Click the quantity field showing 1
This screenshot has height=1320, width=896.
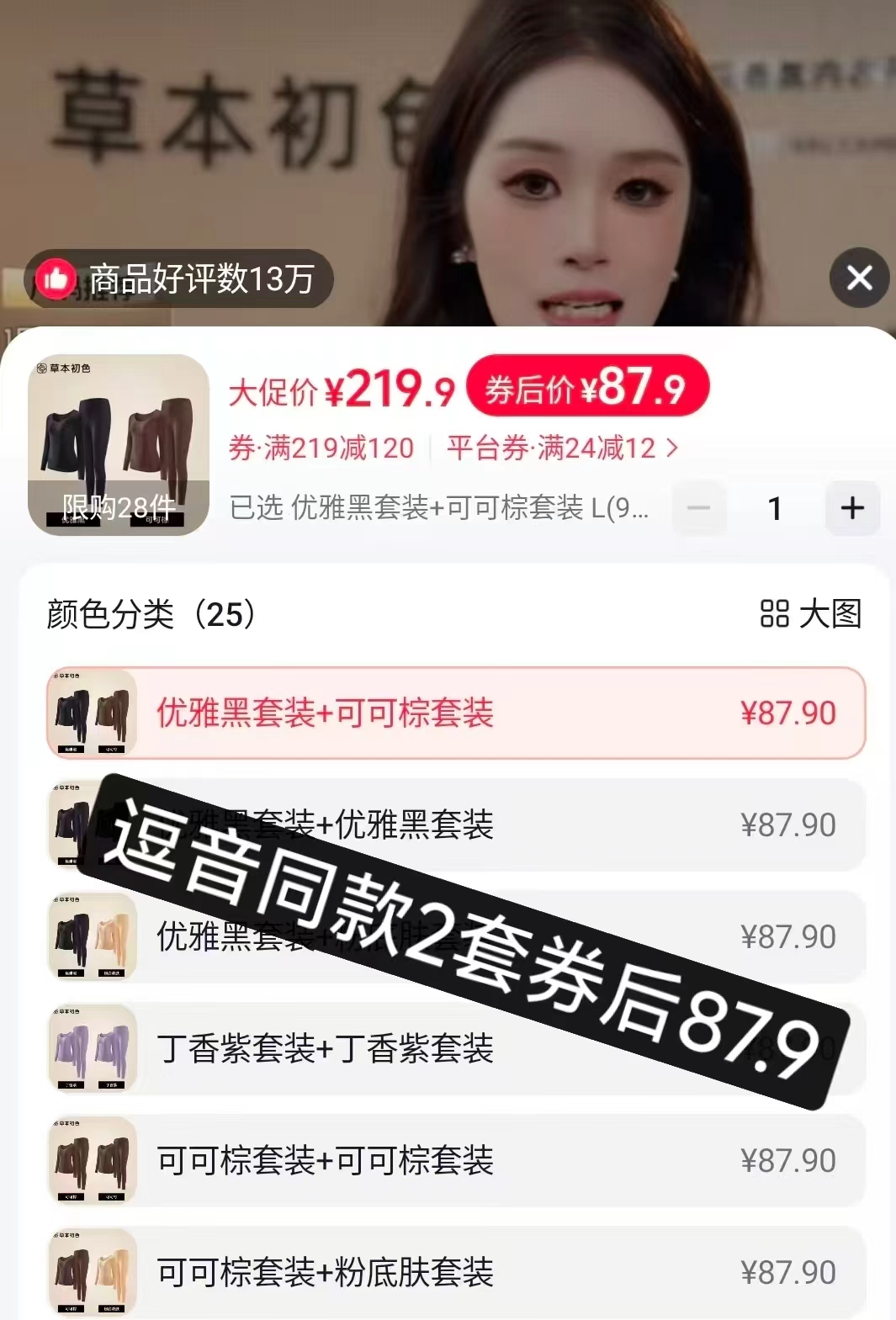pyautogui.click(x=776, y=508)
